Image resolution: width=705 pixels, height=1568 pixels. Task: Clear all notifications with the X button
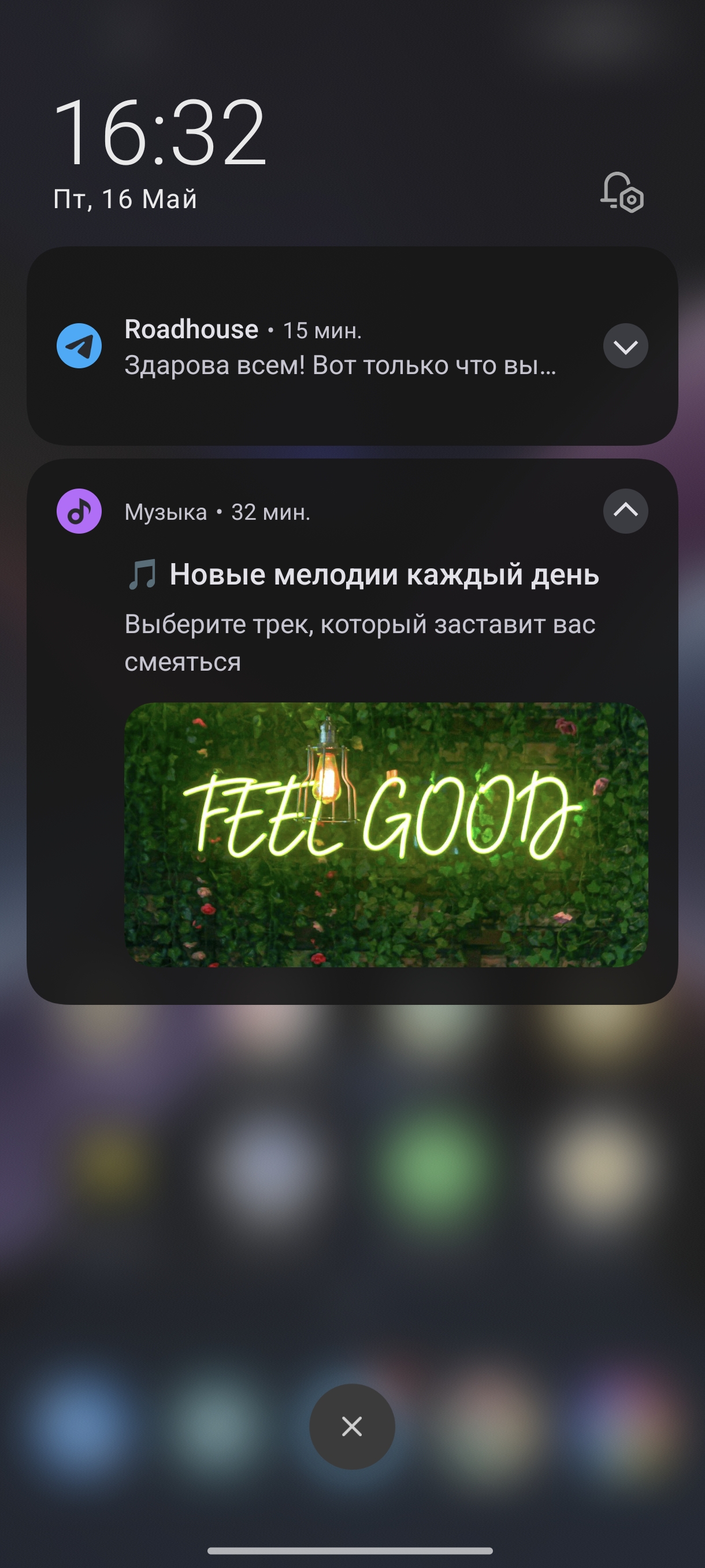pyautogui.click(x=352, y=1426)
